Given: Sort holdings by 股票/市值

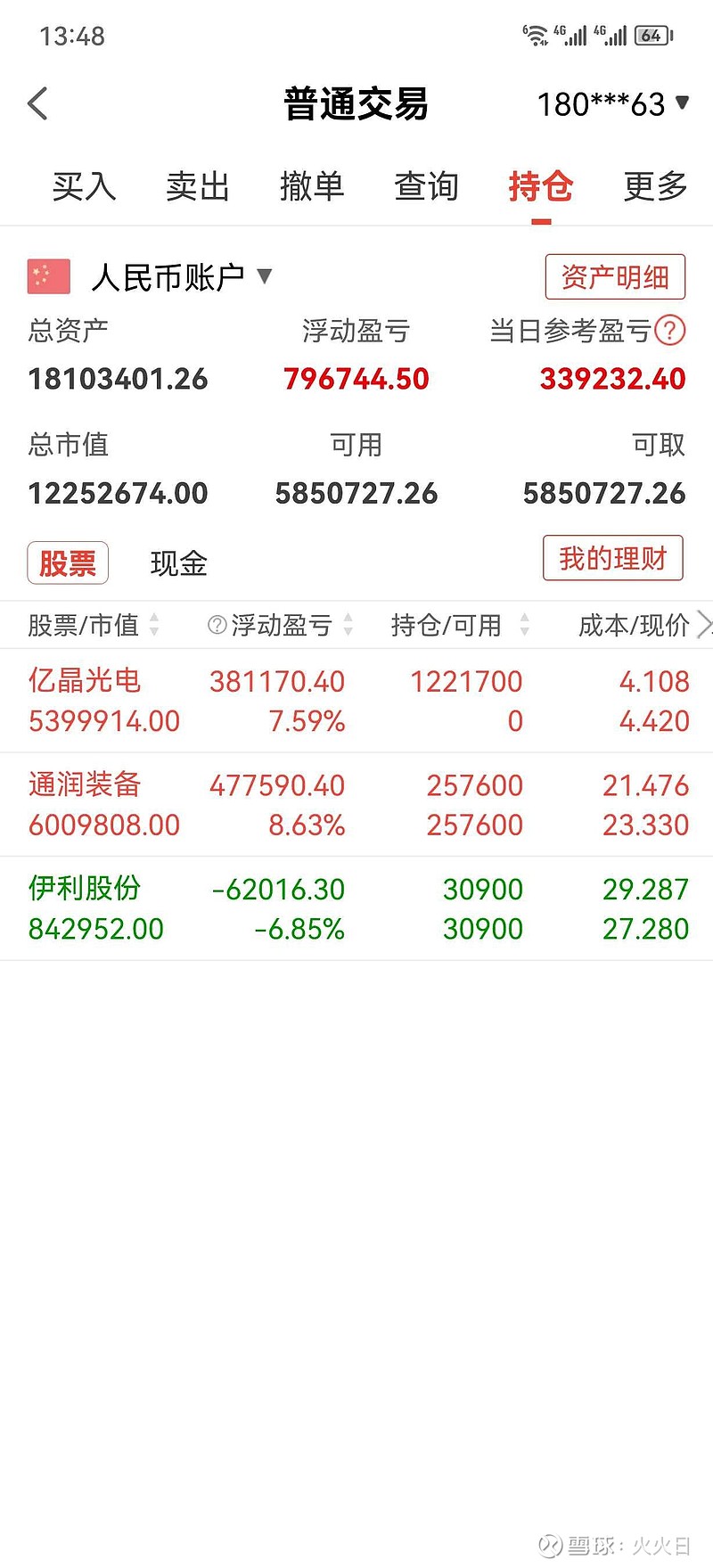Looking at the screenshot, I should point(93,625).
